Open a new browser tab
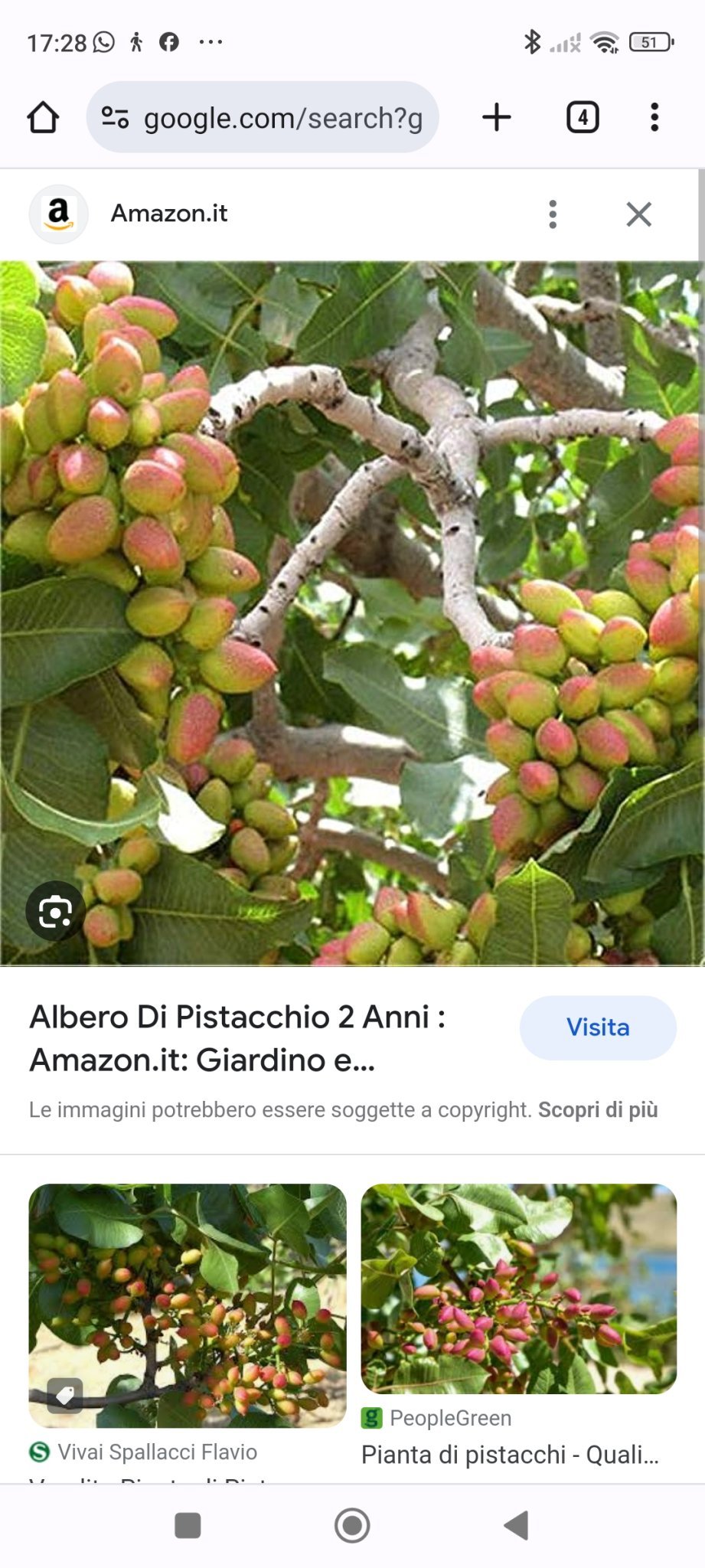Image resolution: width=705 pixels, height=1568 pixels. click(x=497, y=118)
